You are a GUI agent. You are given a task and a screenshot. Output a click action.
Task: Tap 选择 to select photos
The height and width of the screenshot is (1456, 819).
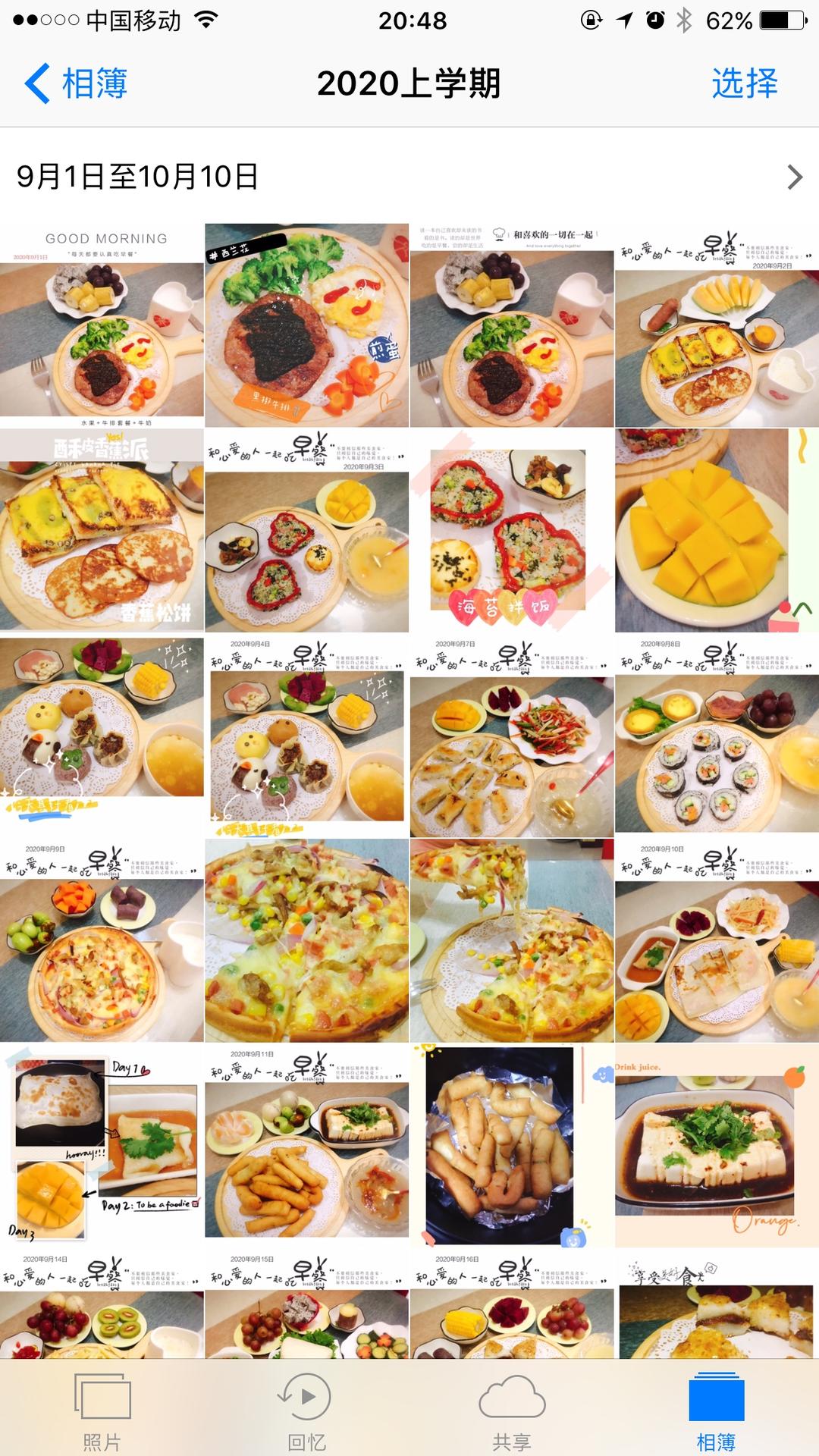click(744, 83)
